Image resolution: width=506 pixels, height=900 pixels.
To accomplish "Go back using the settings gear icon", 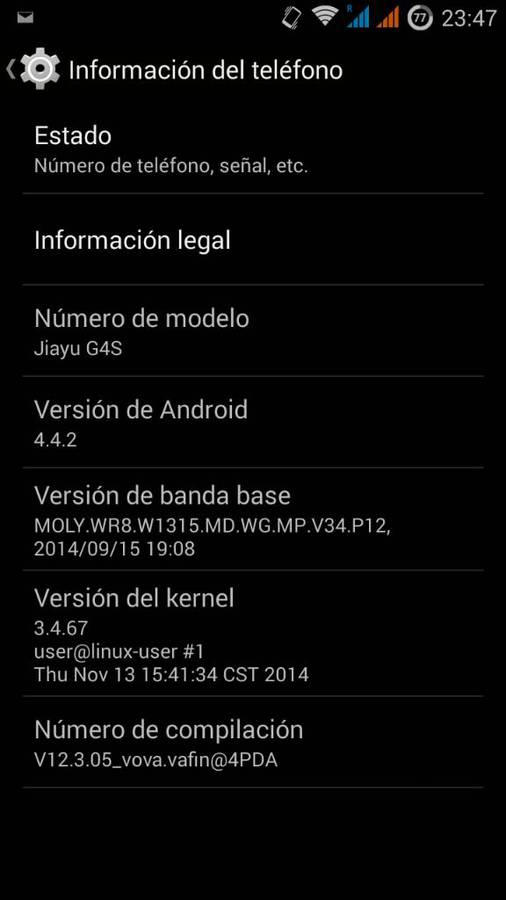I will click(39, 69).
